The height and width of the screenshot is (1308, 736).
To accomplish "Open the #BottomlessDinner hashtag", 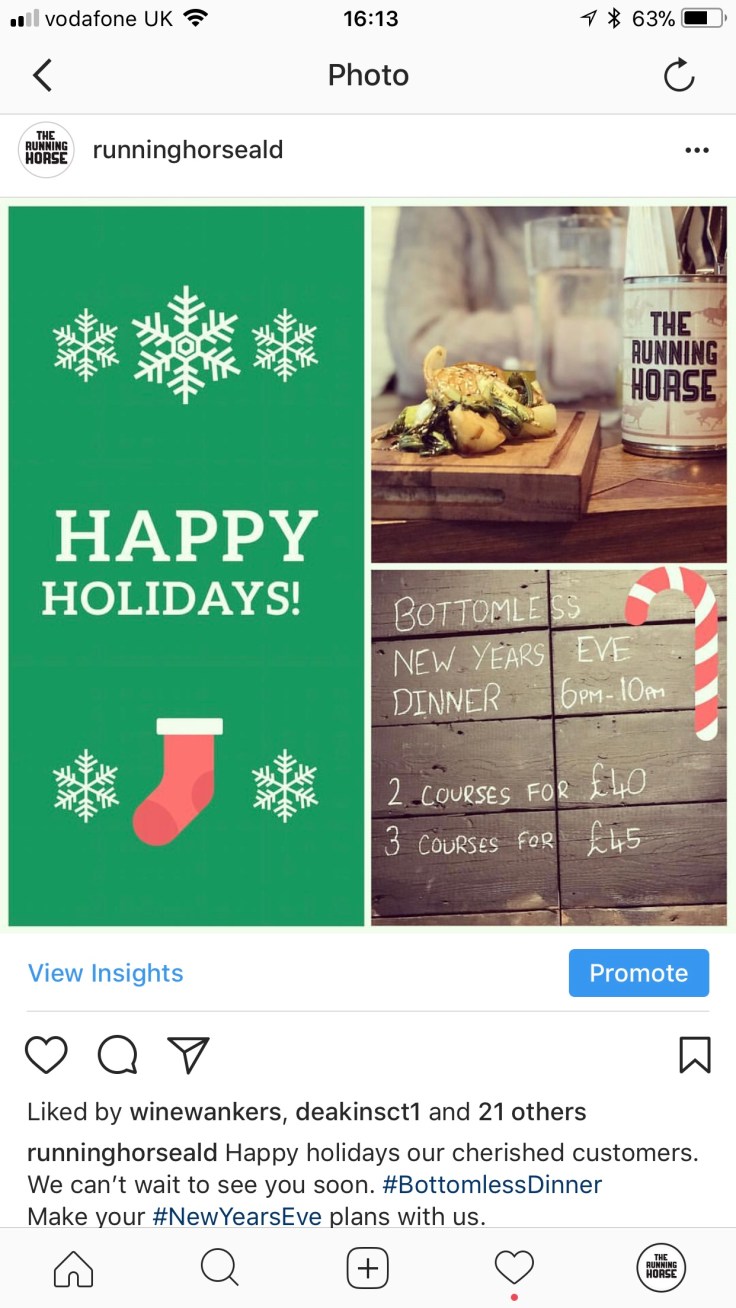I will click(492, 1185).
